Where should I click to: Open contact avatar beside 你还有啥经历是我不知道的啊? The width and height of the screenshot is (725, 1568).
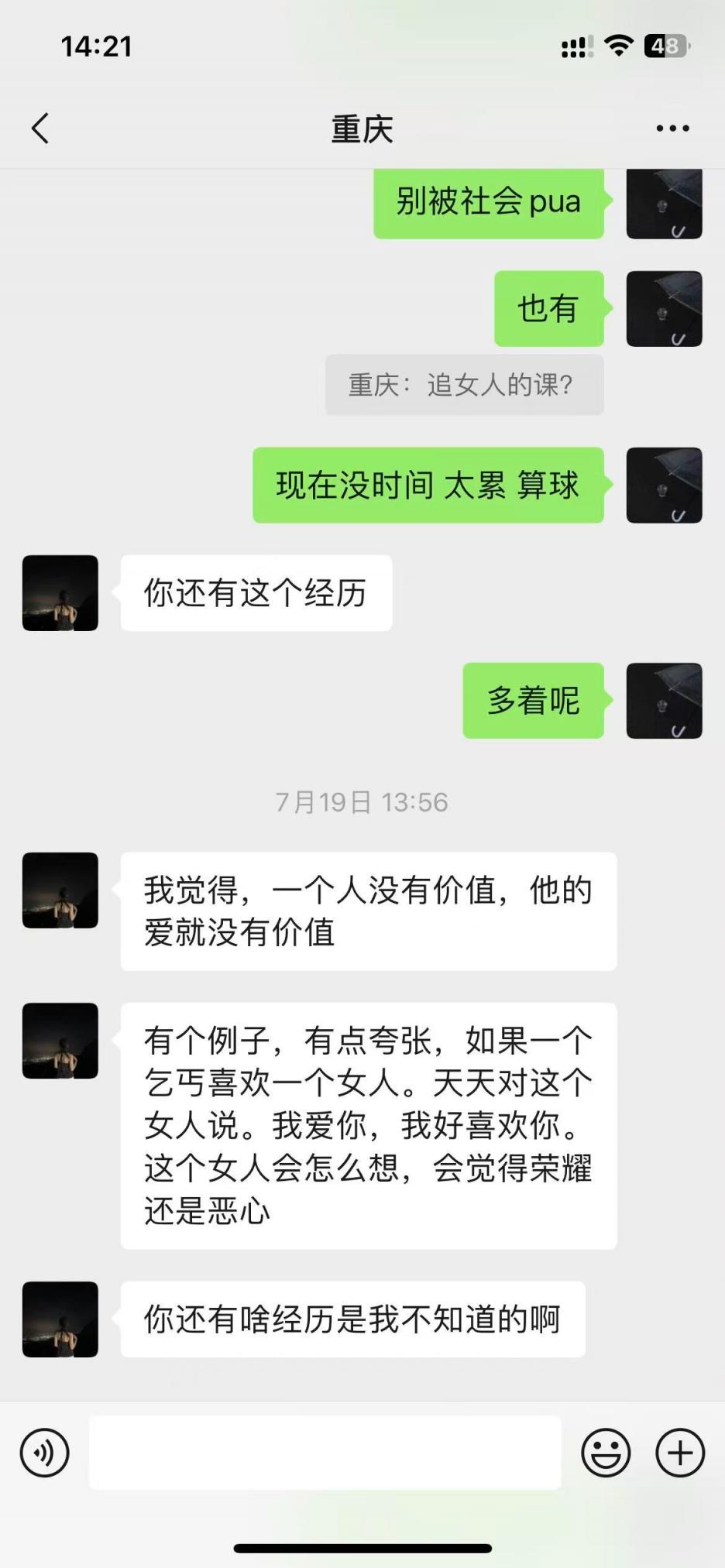click(60, 1319)
